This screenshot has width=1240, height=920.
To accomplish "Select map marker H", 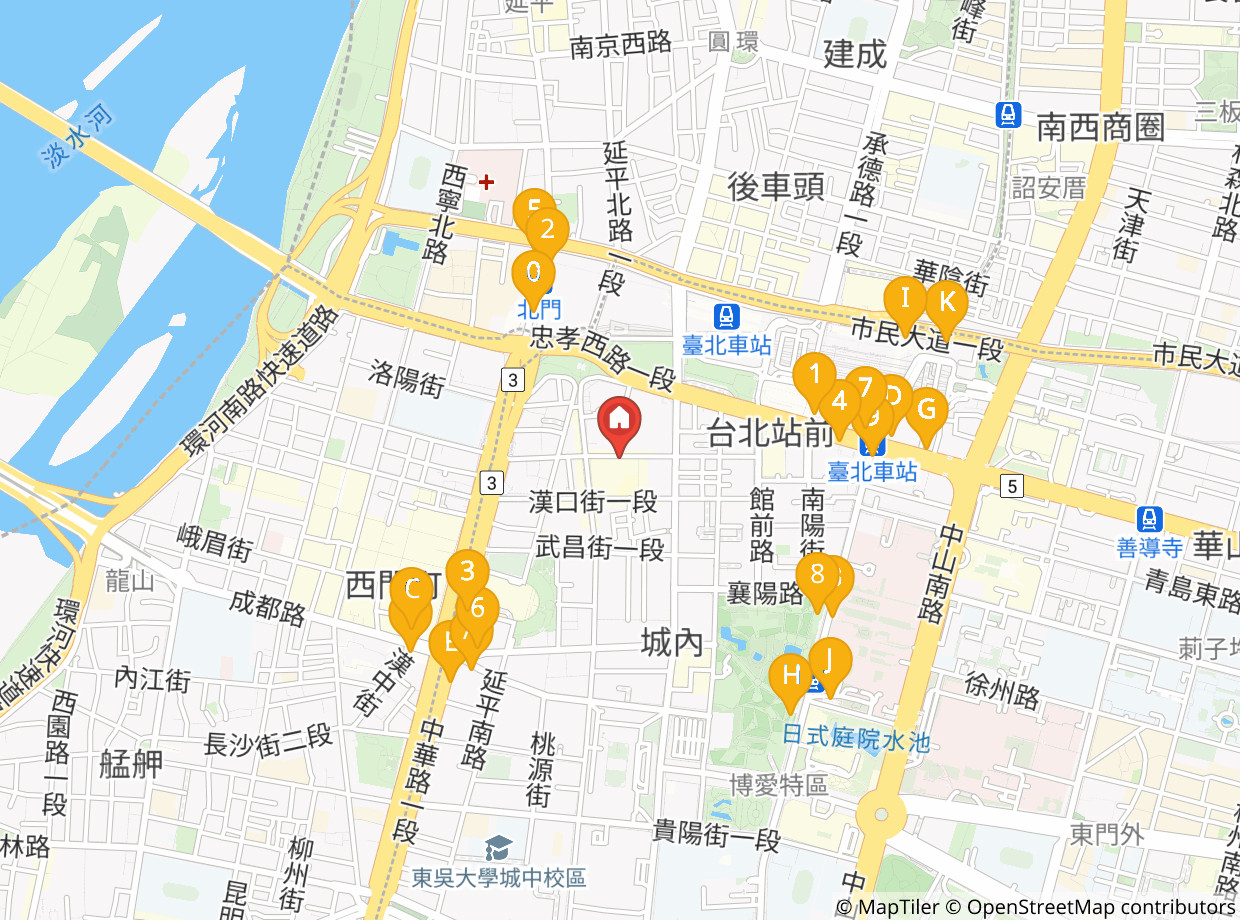I will coord(790,675).
